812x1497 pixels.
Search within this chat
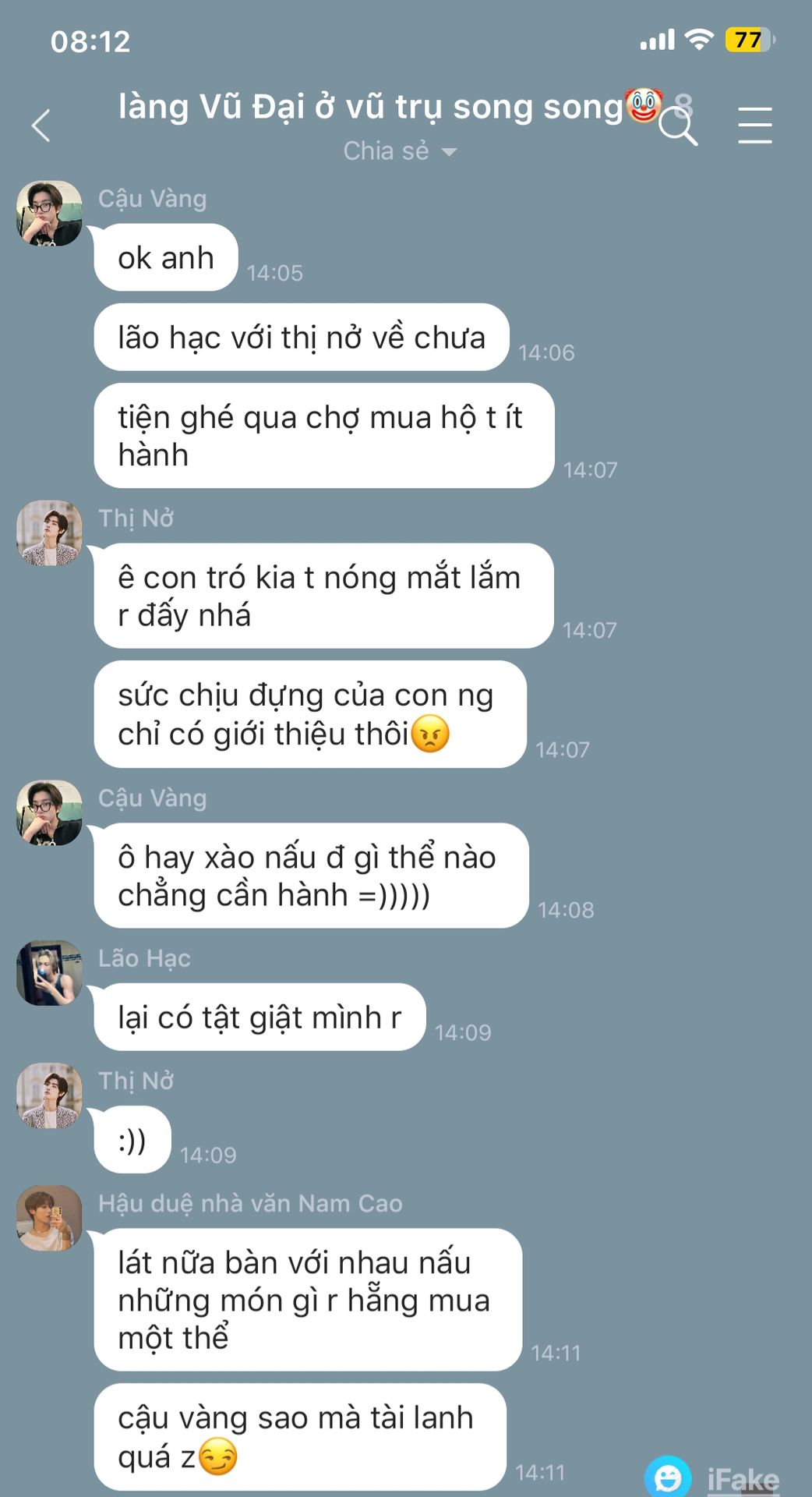[677, 126]
